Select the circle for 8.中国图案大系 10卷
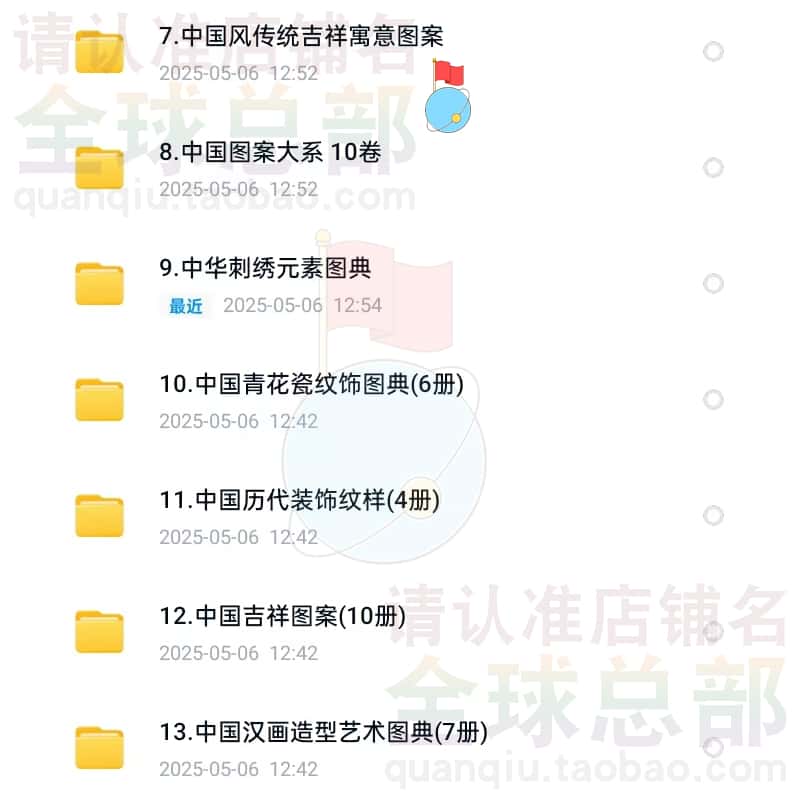 713,167
